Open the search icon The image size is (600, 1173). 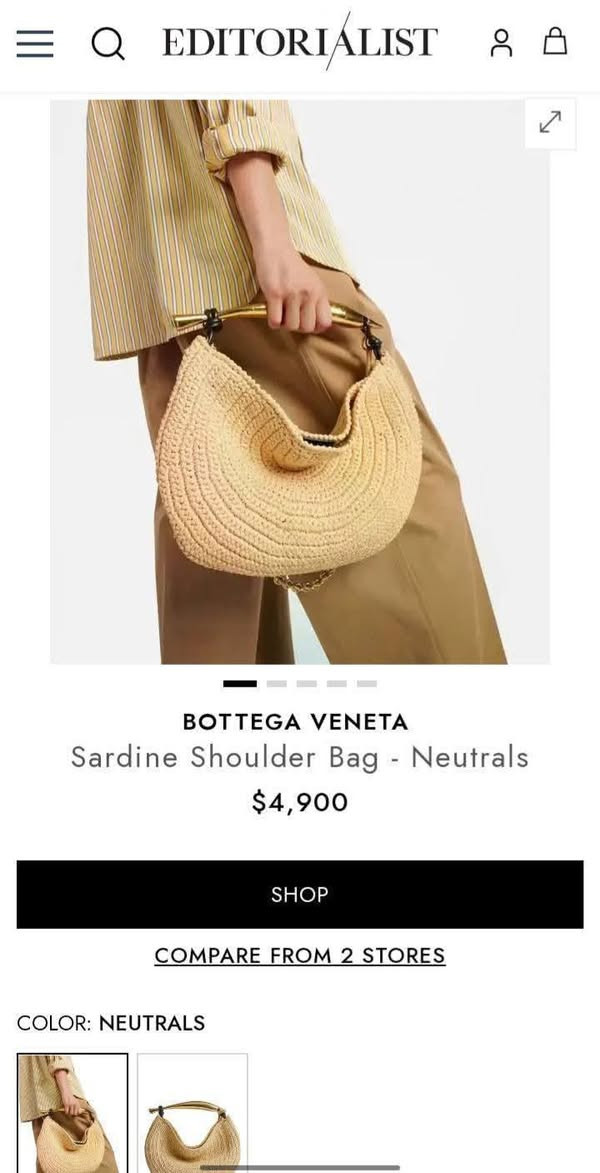[x=108, y=43]
